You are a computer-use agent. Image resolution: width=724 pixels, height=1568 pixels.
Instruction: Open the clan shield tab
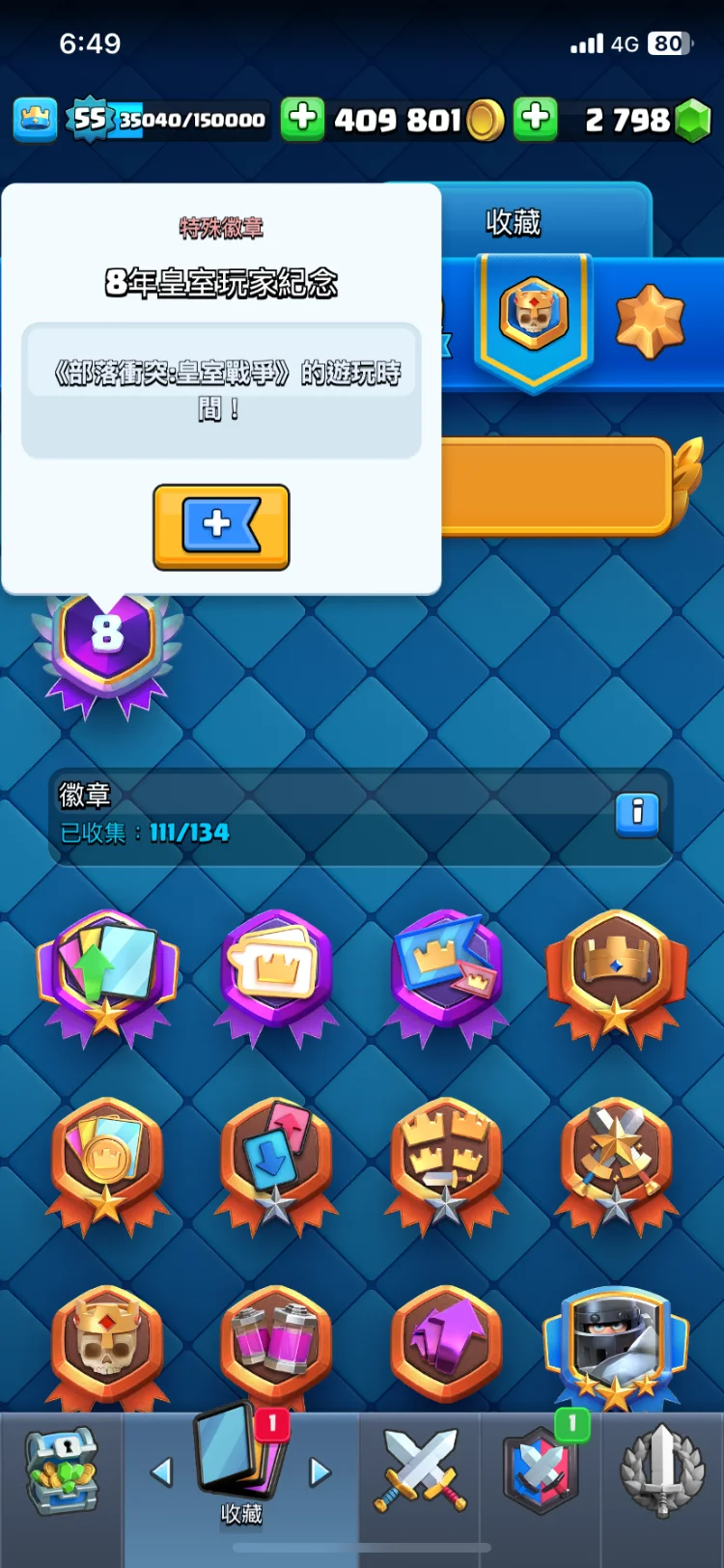click(541, 1471)
